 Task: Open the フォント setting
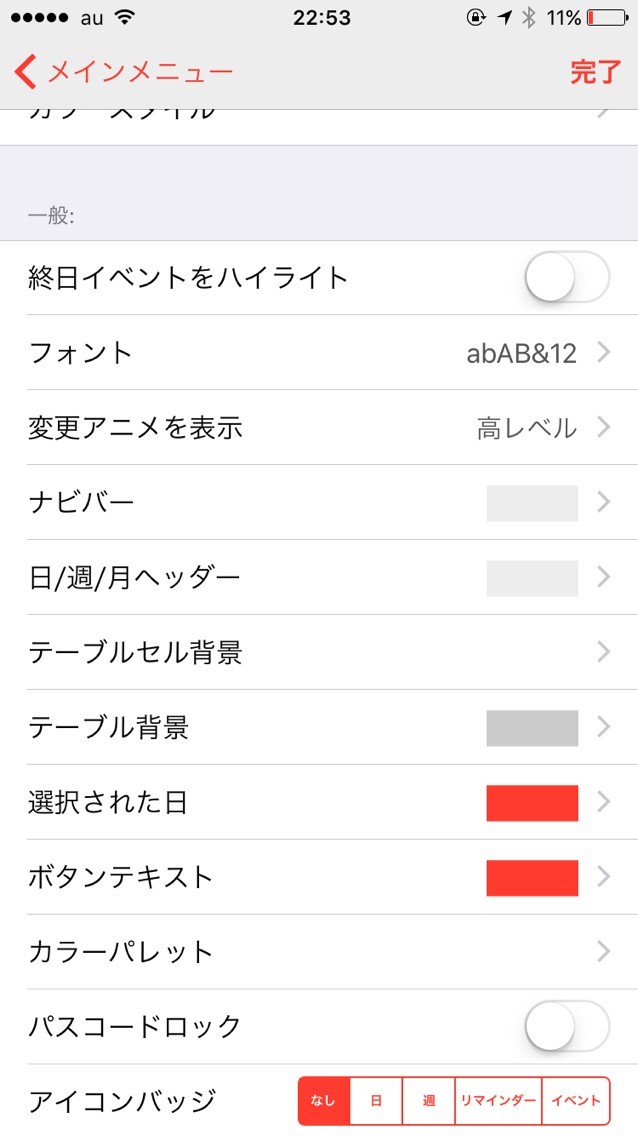pos(319,353)
